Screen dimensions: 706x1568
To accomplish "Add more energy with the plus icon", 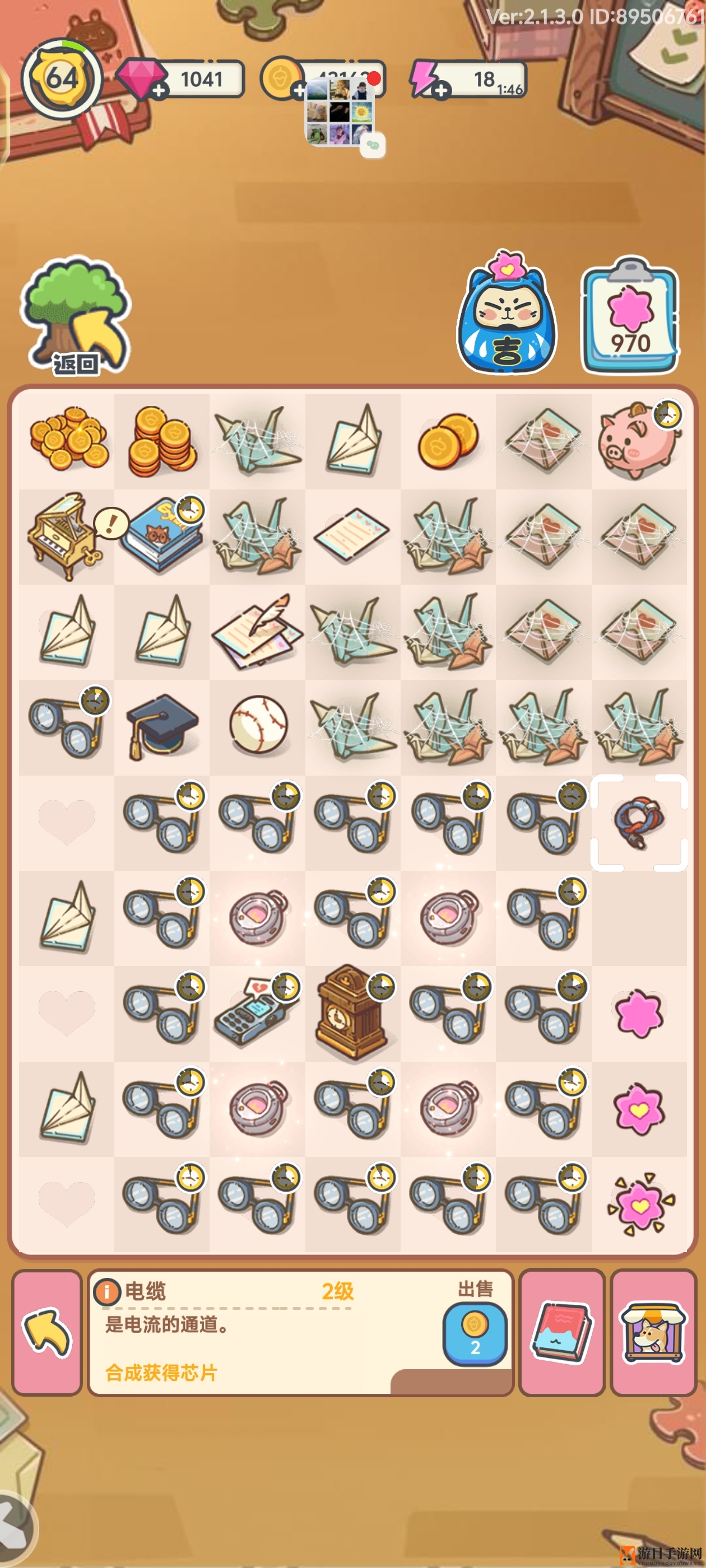I will point(441,91).
